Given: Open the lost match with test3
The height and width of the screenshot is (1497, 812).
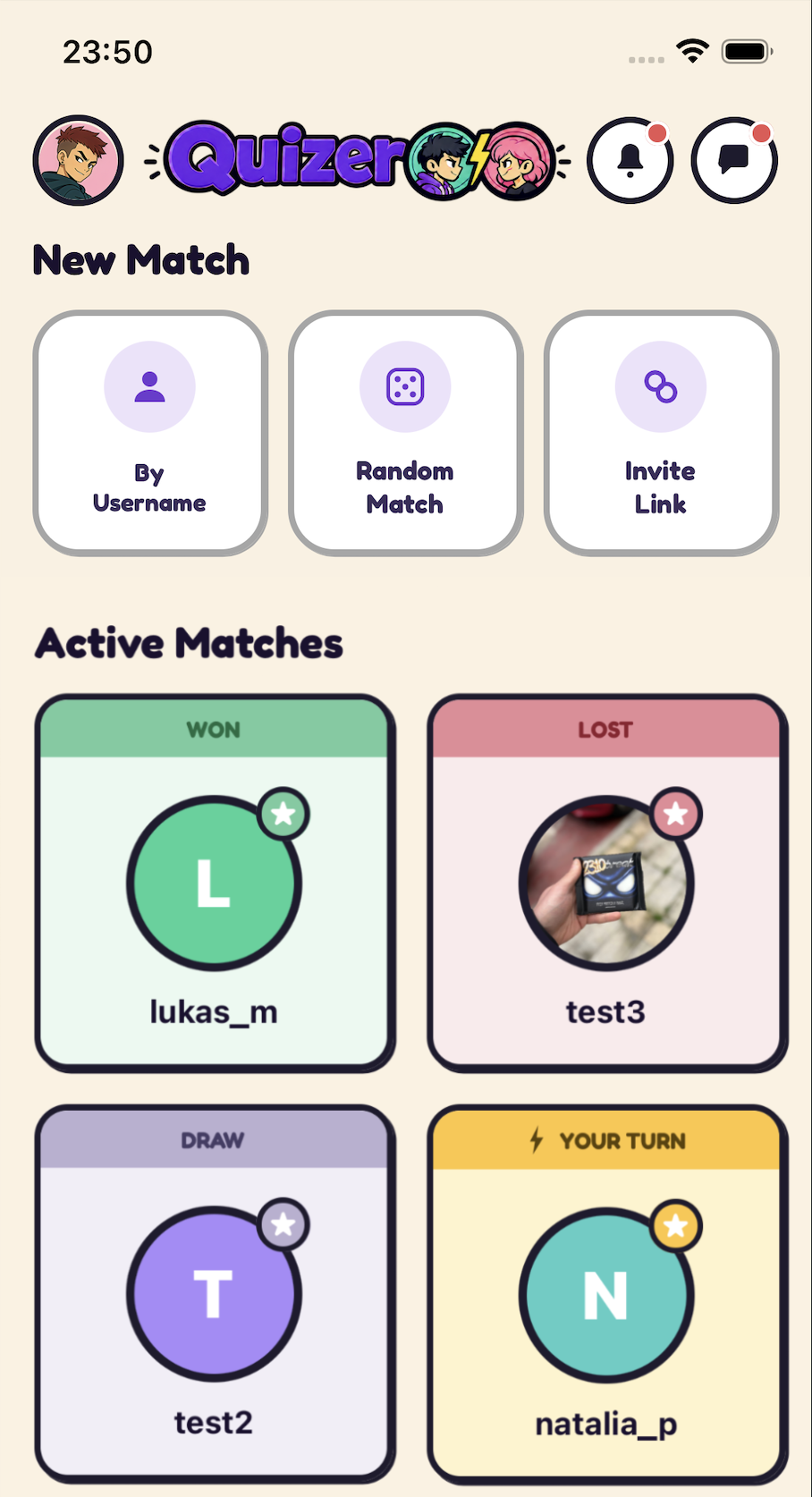Looking at the screenshot, I should pos(607,884).
